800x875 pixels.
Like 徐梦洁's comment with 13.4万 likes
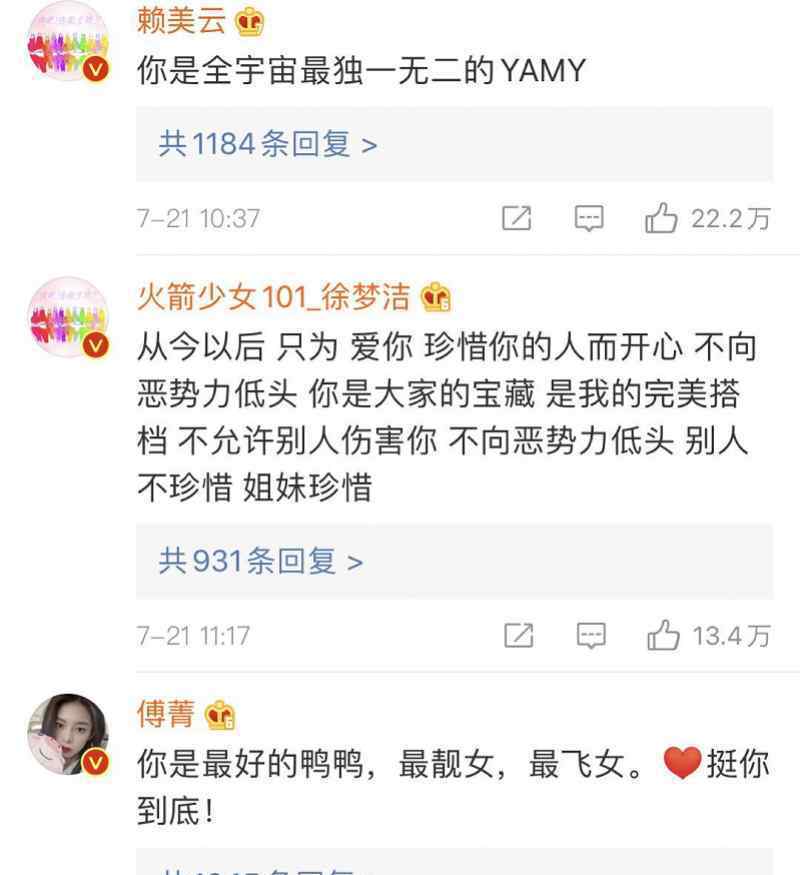point(664,635)
